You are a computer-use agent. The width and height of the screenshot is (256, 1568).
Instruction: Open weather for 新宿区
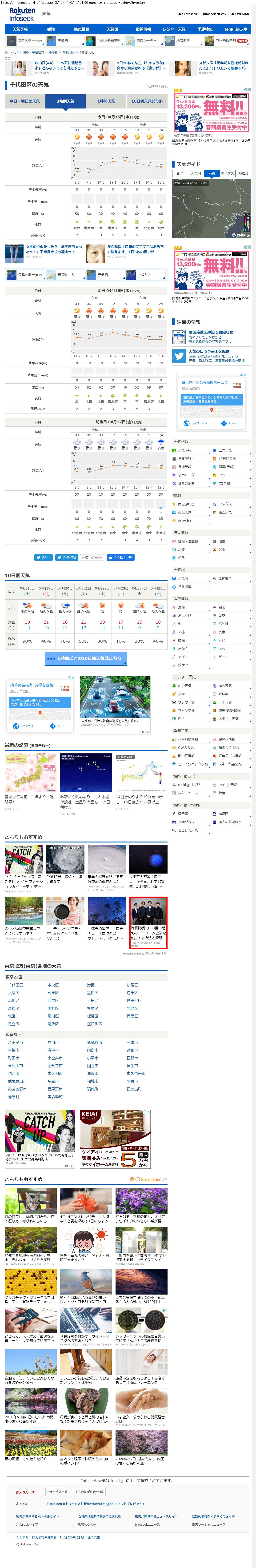[x=132, y=985]
